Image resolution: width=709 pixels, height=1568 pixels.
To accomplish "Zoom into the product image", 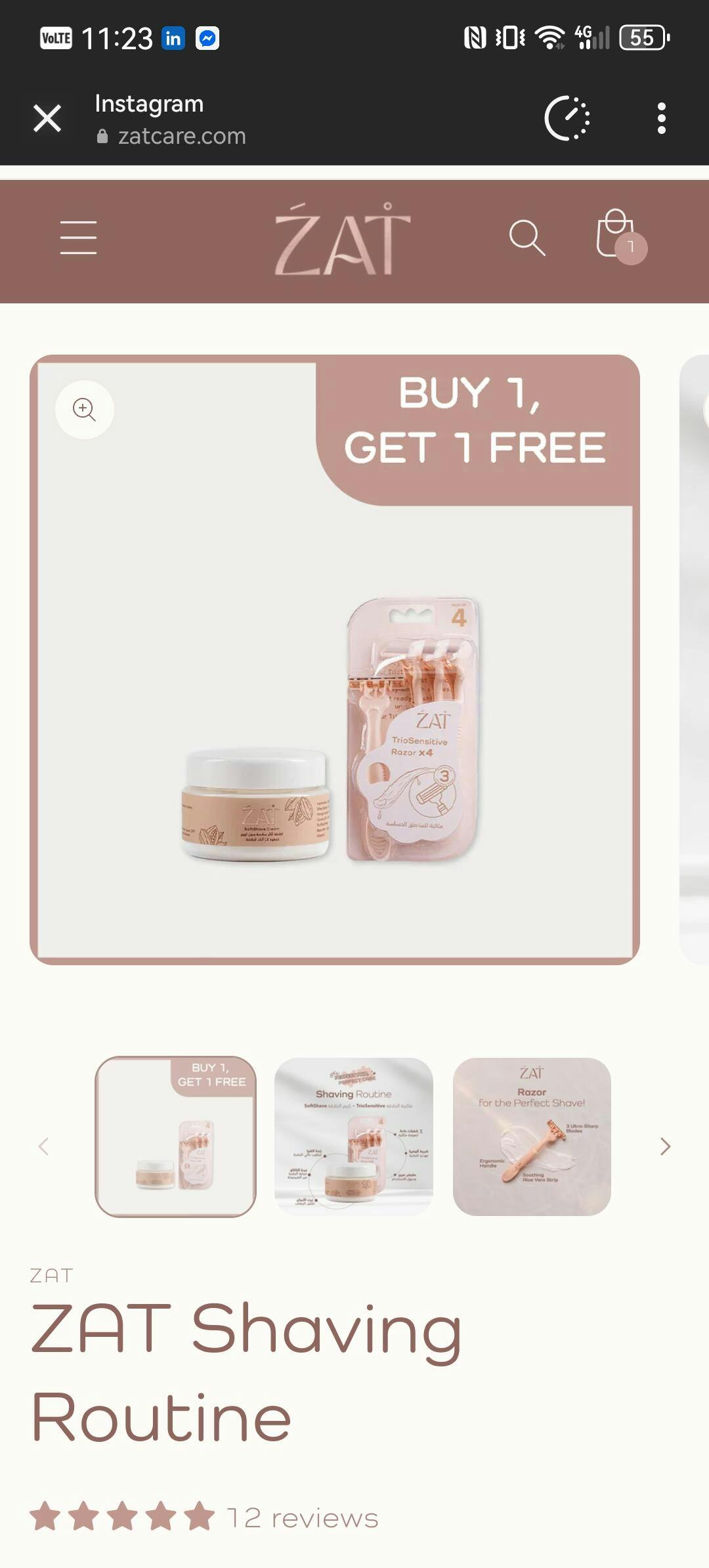I will point(84,410).
